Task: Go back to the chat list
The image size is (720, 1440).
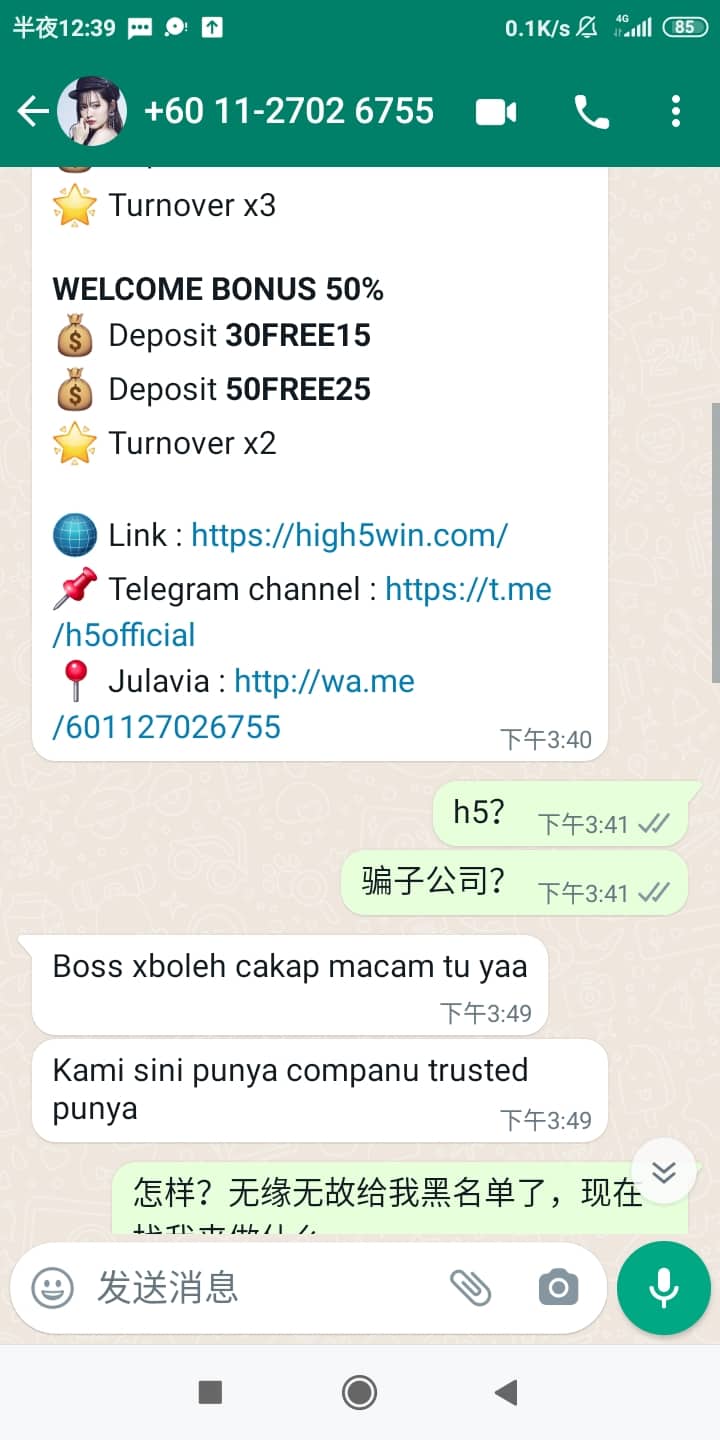Action: click(33, 111)
